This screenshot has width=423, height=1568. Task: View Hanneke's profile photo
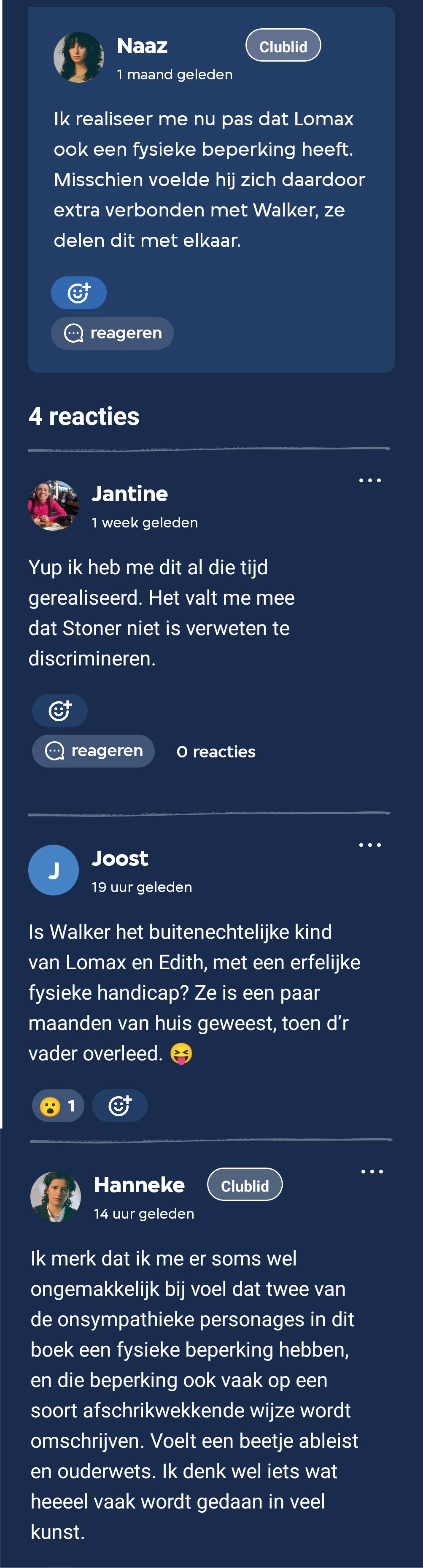[55, 1196]
